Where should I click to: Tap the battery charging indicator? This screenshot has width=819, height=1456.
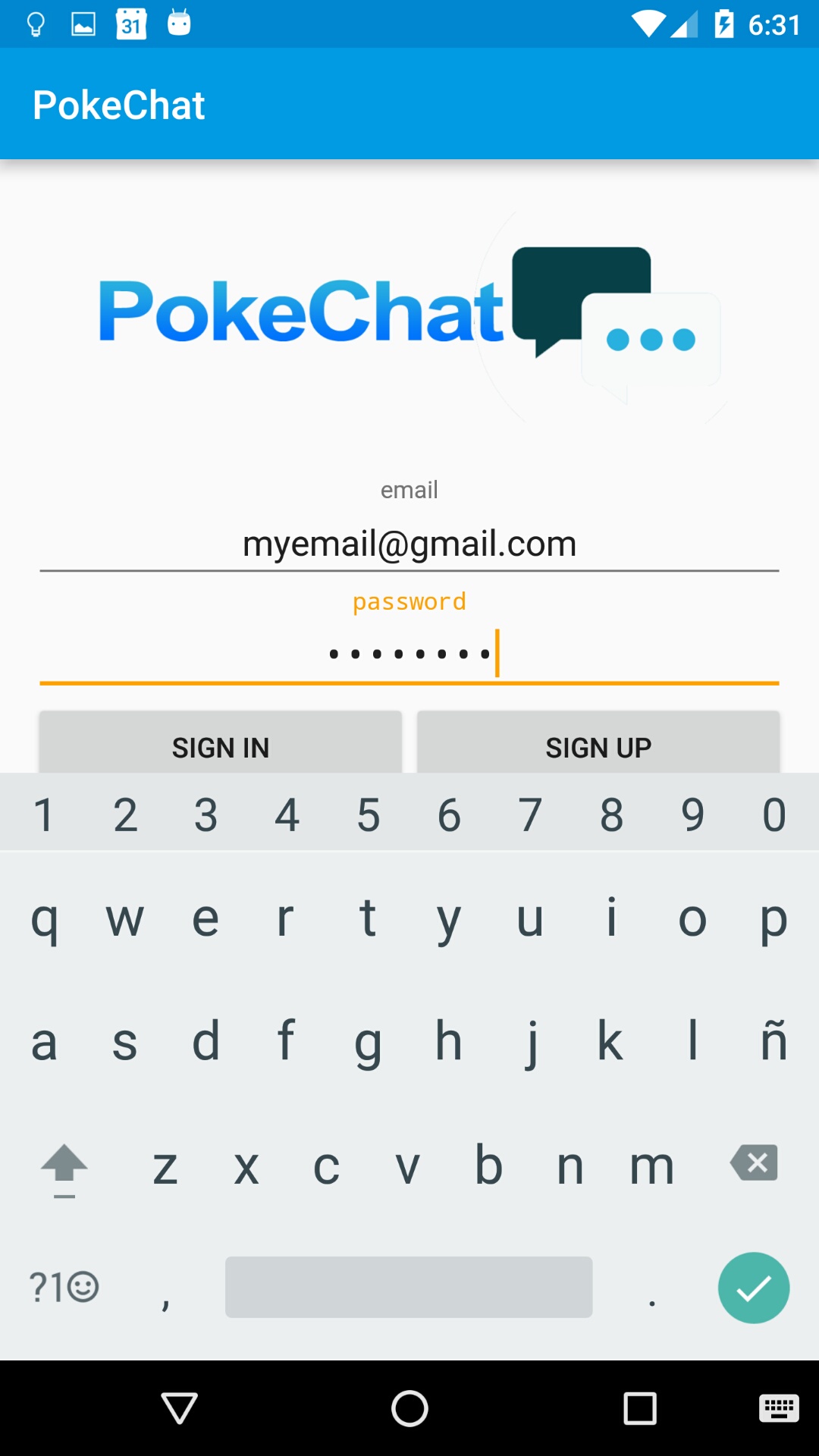pyautogui.click(x=723, y=23)
